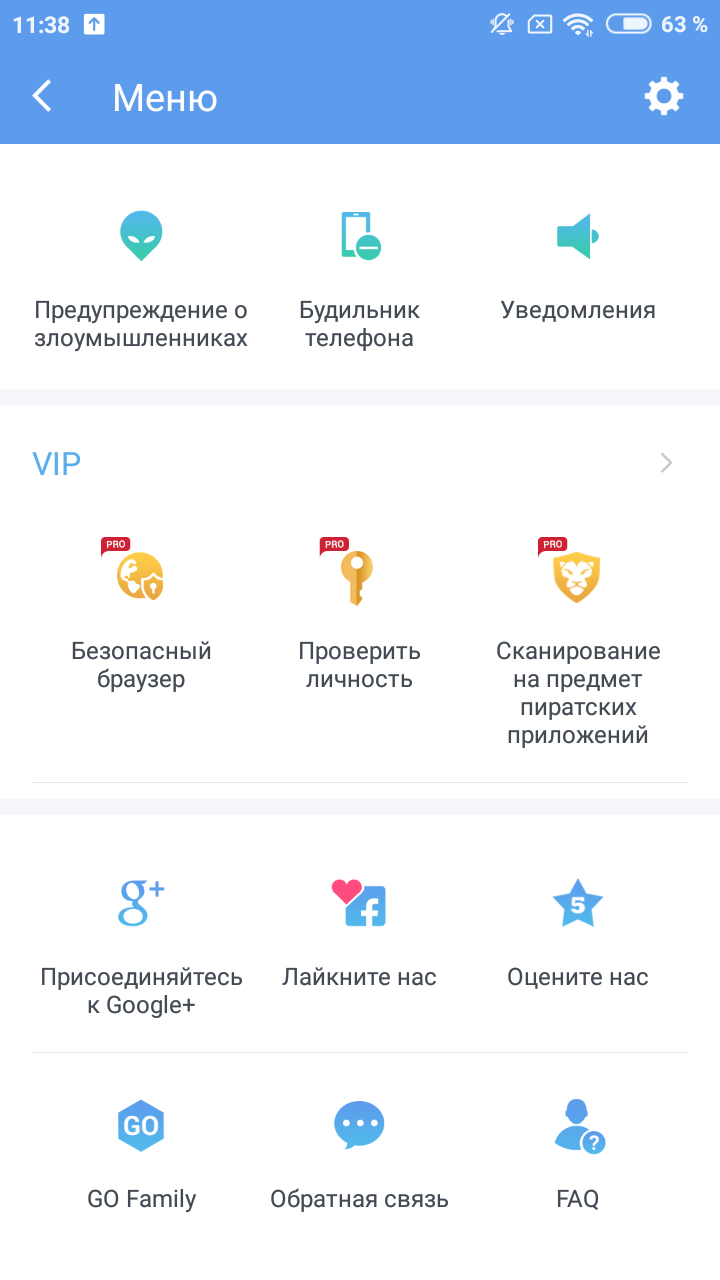This screenshot has width=720, height=1280.
Task: Expand the VIP section chevron
Action: (667, 463)
